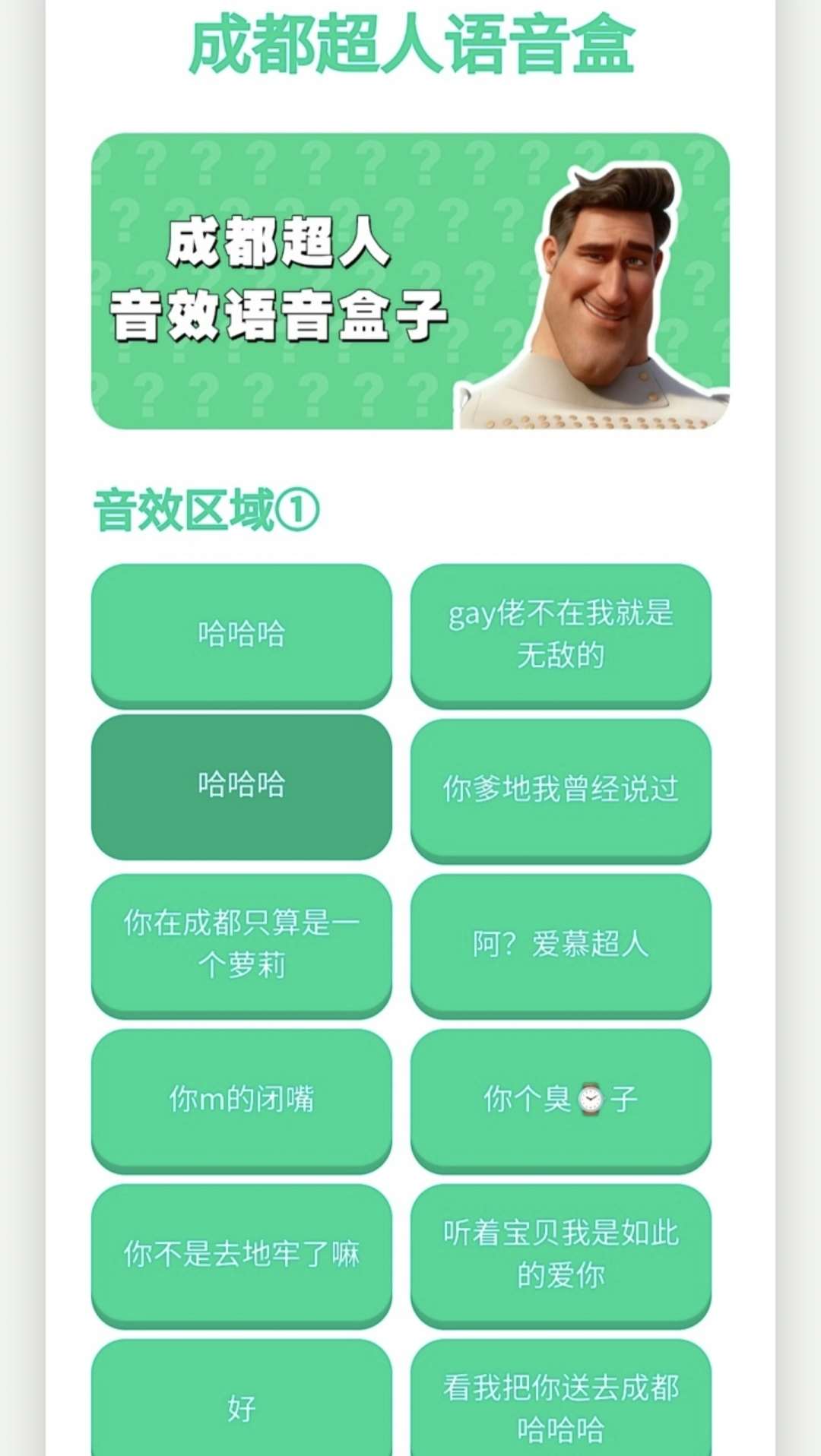Viewport: 821px width, 1456px height.
Task: Play 看我把你送去成都哈哈哈 sound
Action: point(560,1406)
